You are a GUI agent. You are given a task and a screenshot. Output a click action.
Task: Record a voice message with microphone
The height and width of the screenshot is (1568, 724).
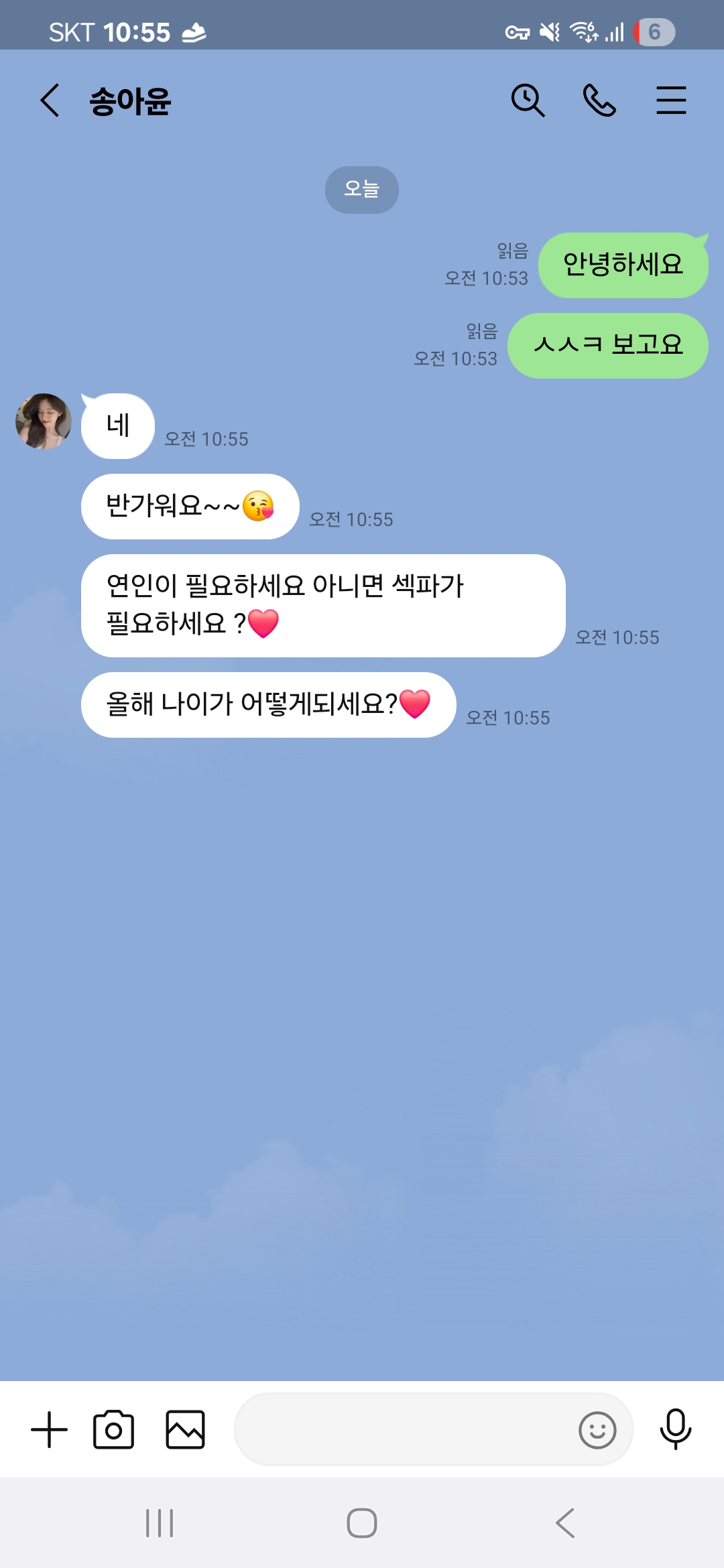pyautogui.click(x=675, y=1429)
